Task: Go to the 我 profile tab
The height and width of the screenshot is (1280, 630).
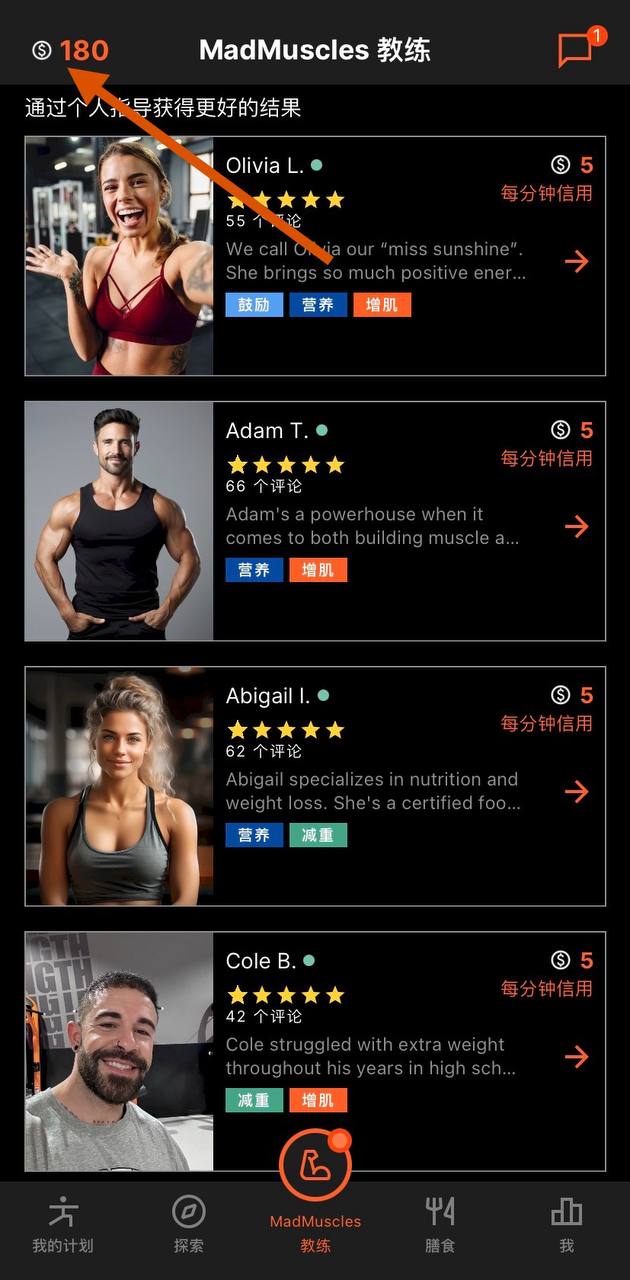Action: click(x=566, y=1225)
